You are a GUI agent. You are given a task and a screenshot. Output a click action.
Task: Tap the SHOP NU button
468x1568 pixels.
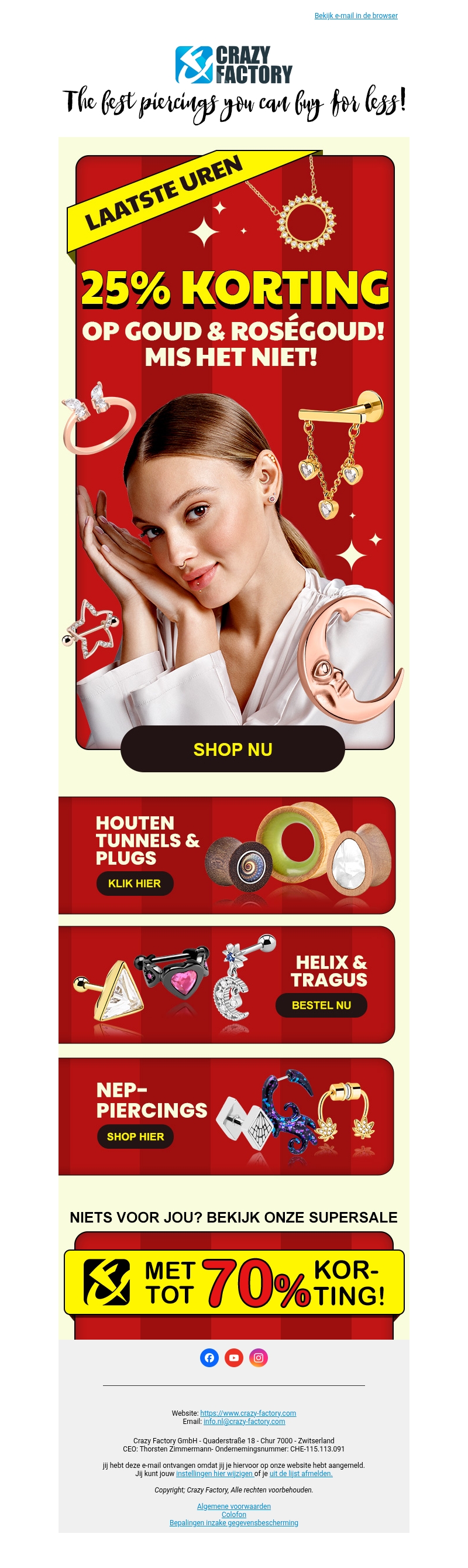click(233, 749)
